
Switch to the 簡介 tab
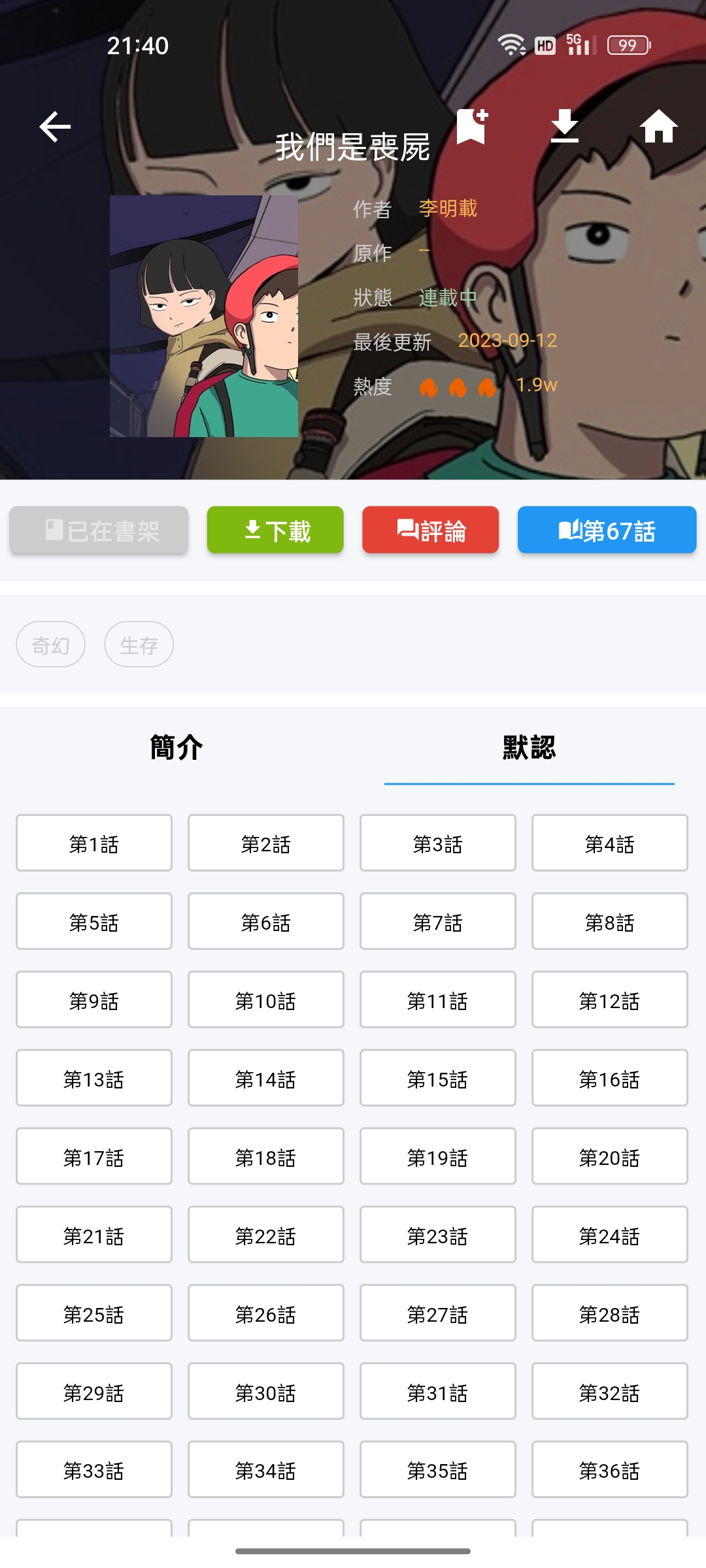(x=176, y=747)
